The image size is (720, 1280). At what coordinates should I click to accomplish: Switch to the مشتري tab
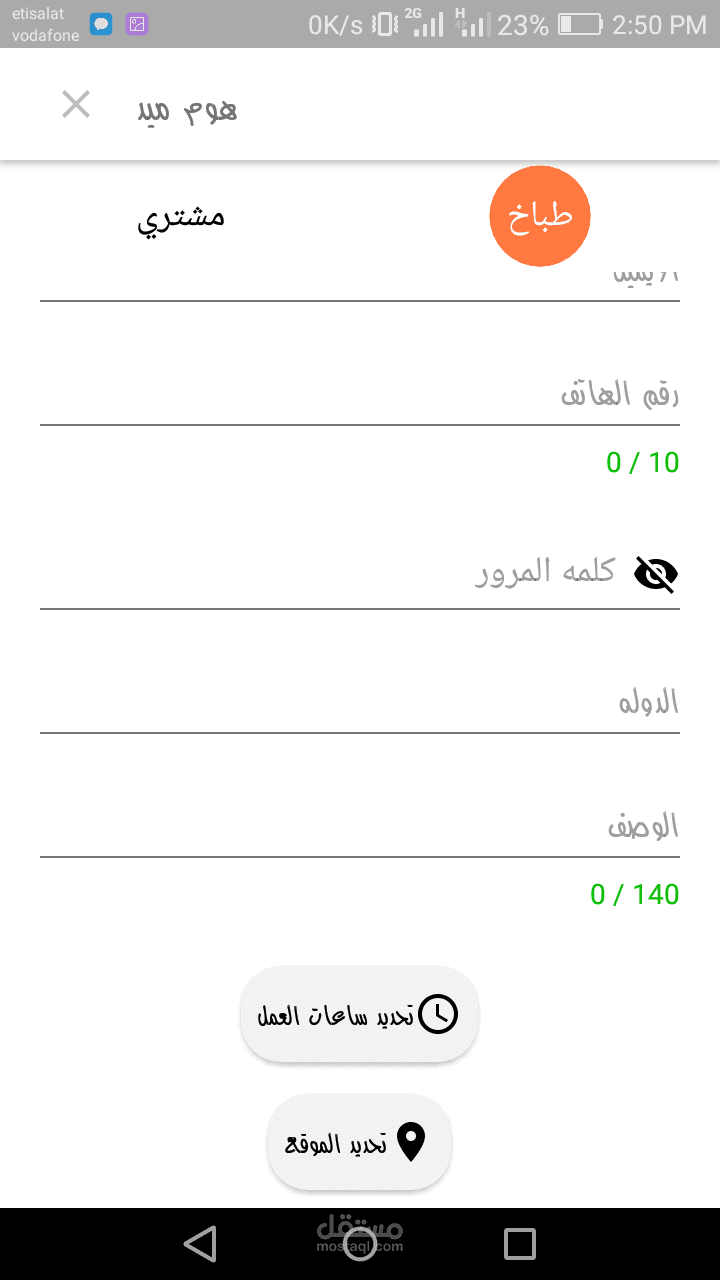point(181,217)
